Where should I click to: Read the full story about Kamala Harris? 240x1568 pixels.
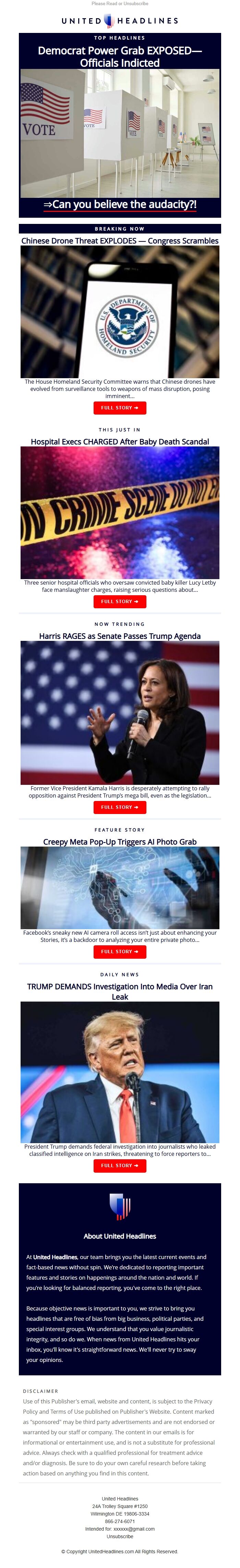(x=119, y=807)
